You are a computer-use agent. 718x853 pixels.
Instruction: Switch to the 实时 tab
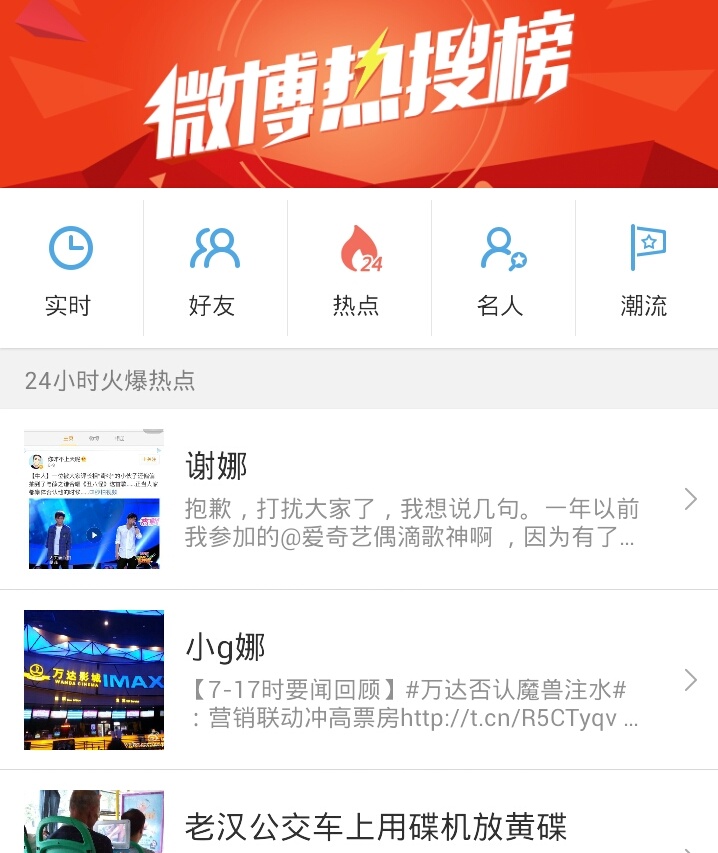(x=70, y=269)
